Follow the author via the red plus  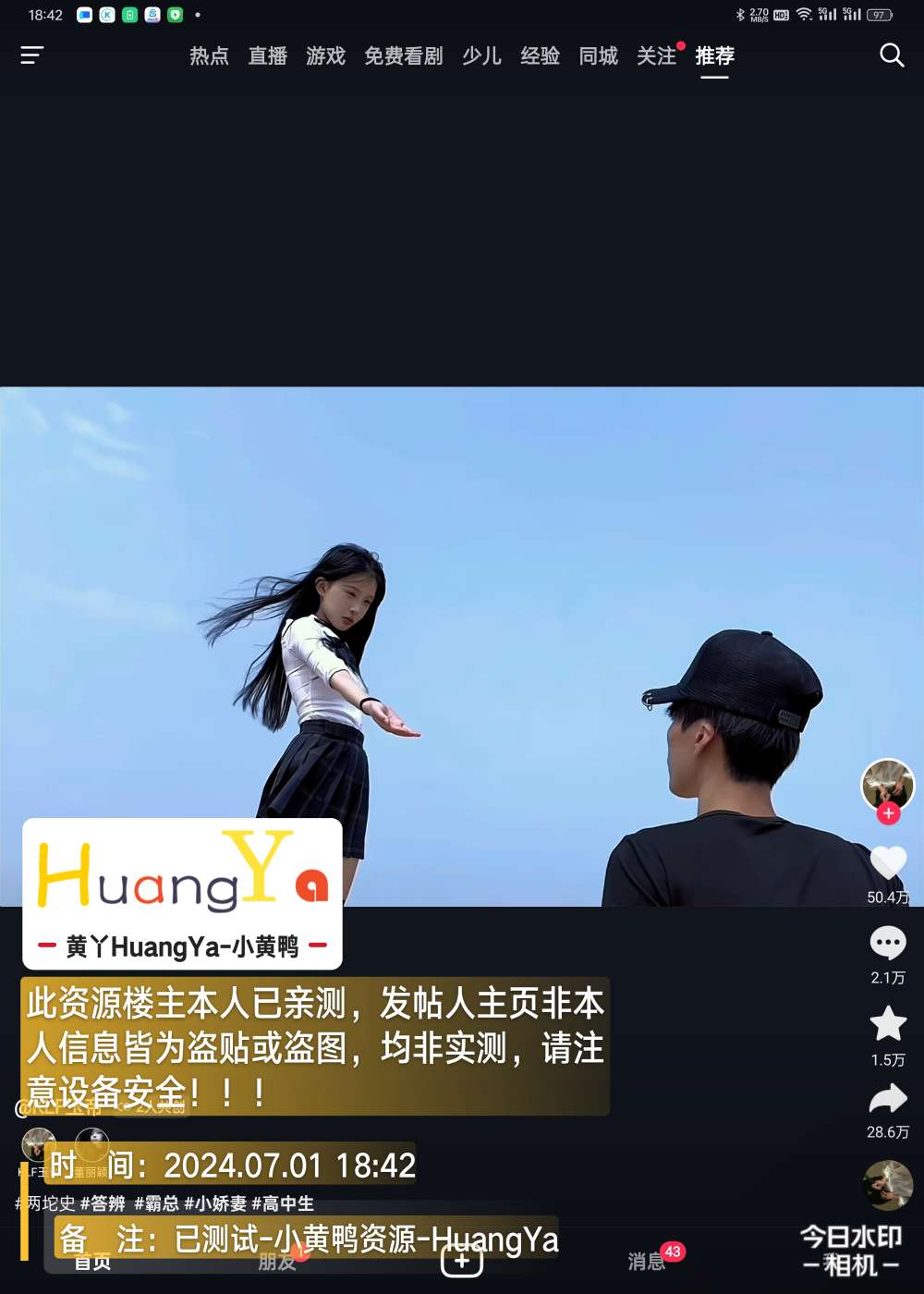click(888, 813)
